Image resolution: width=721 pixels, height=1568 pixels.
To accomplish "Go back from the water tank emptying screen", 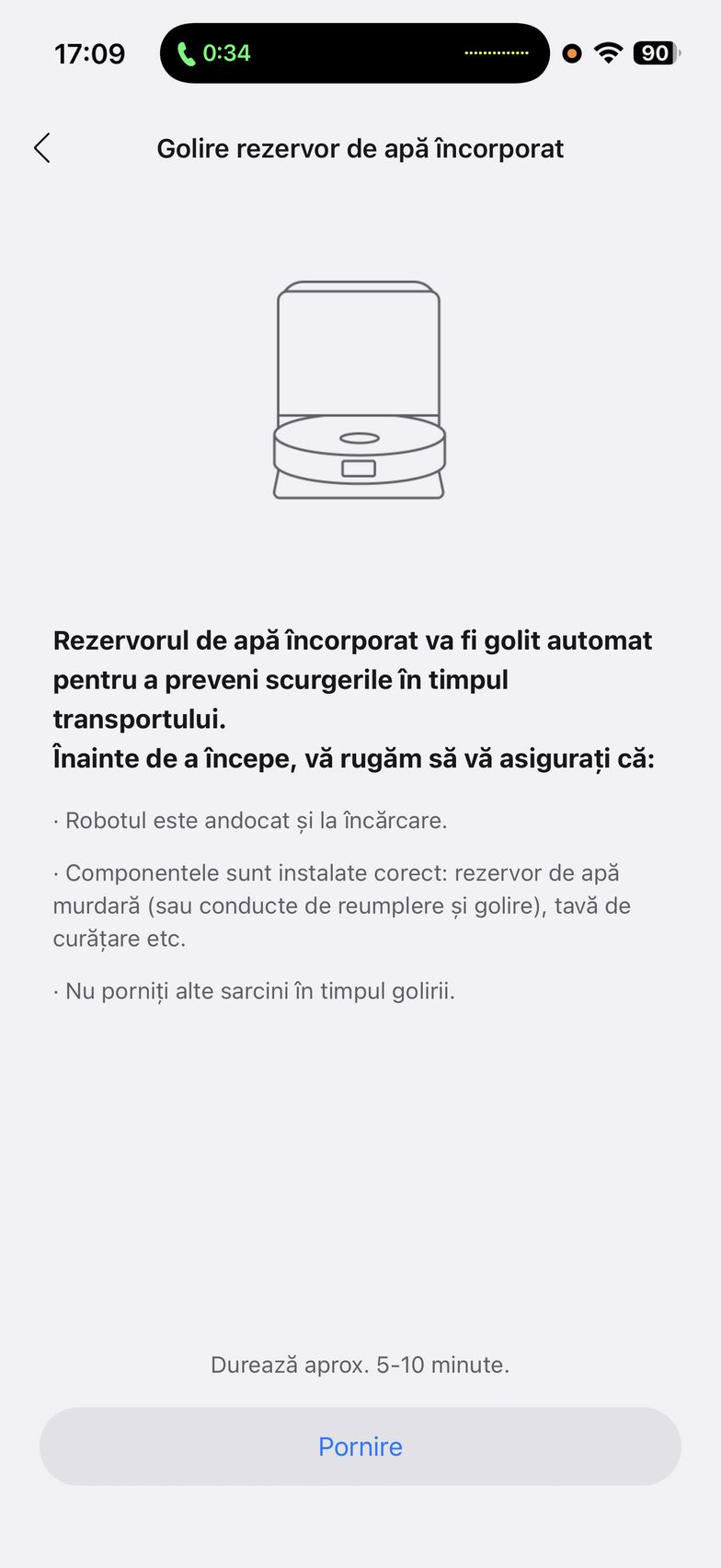I will 42,148.
